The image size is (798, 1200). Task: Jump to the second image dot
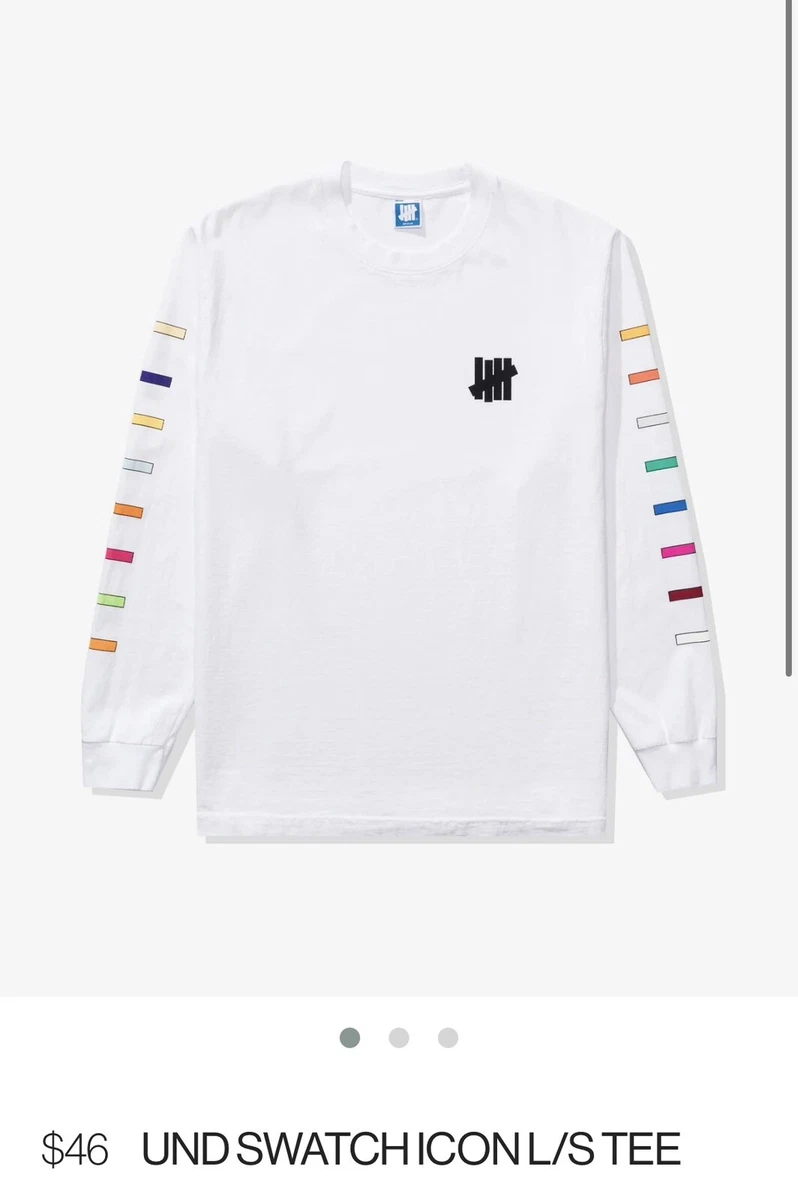point(399,1037)
